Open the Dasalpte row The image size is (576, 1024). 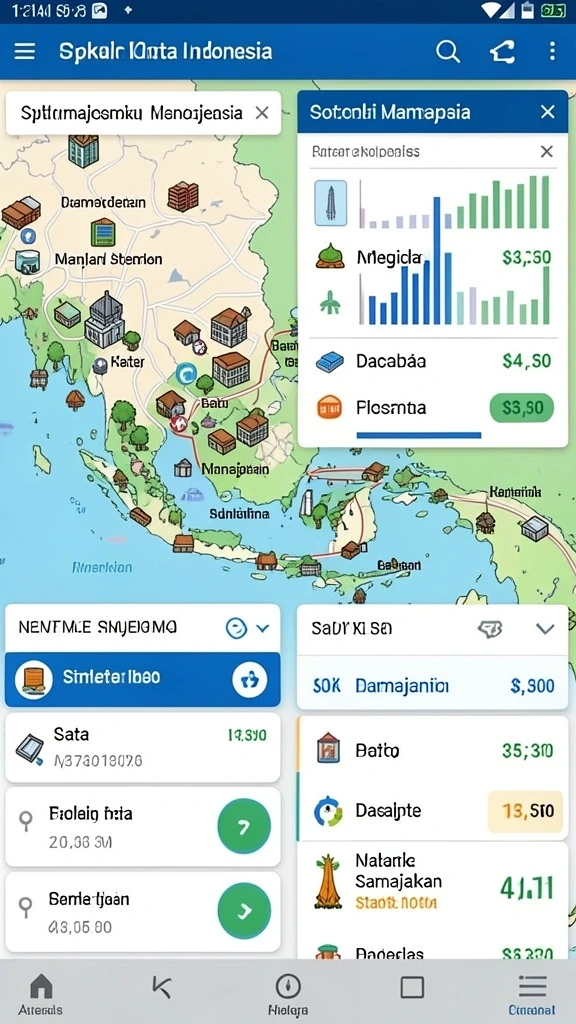(x=432, y=811)
